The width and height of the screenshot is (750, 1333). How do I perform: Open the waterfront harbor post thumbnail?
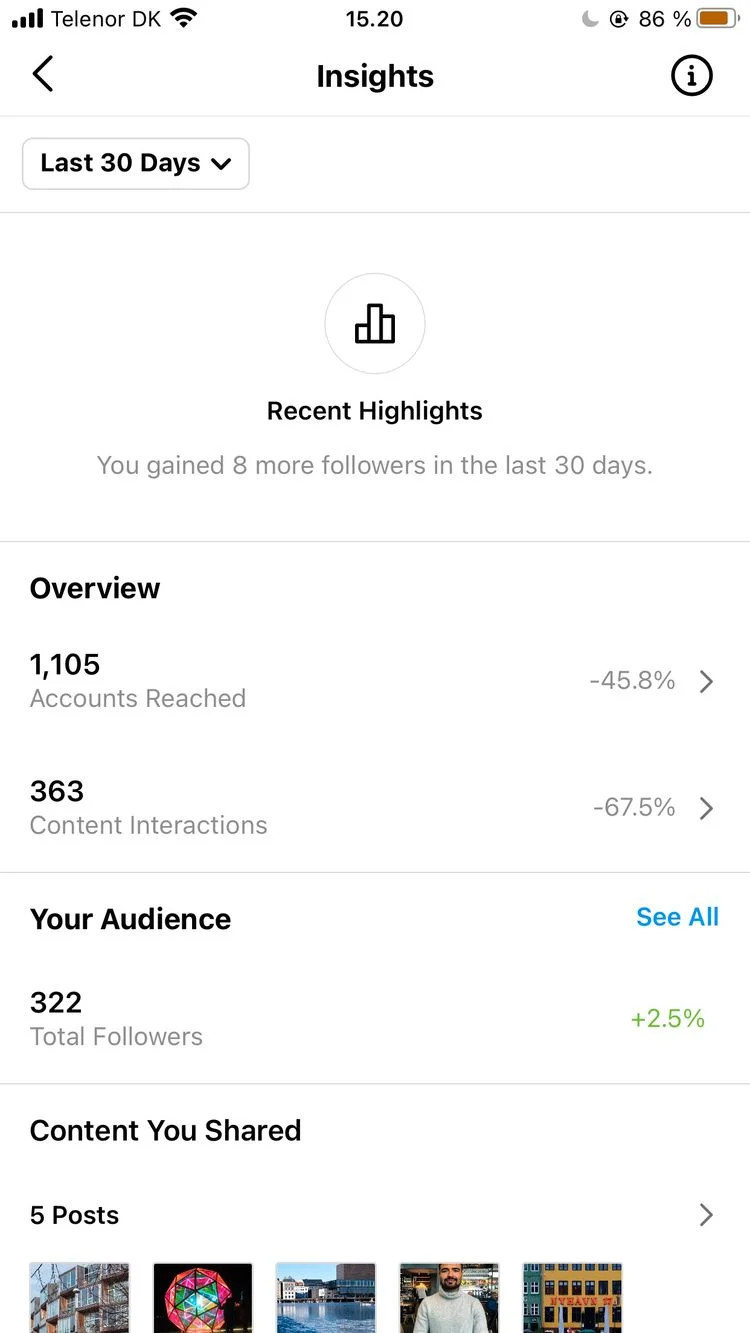point(326,1297)
